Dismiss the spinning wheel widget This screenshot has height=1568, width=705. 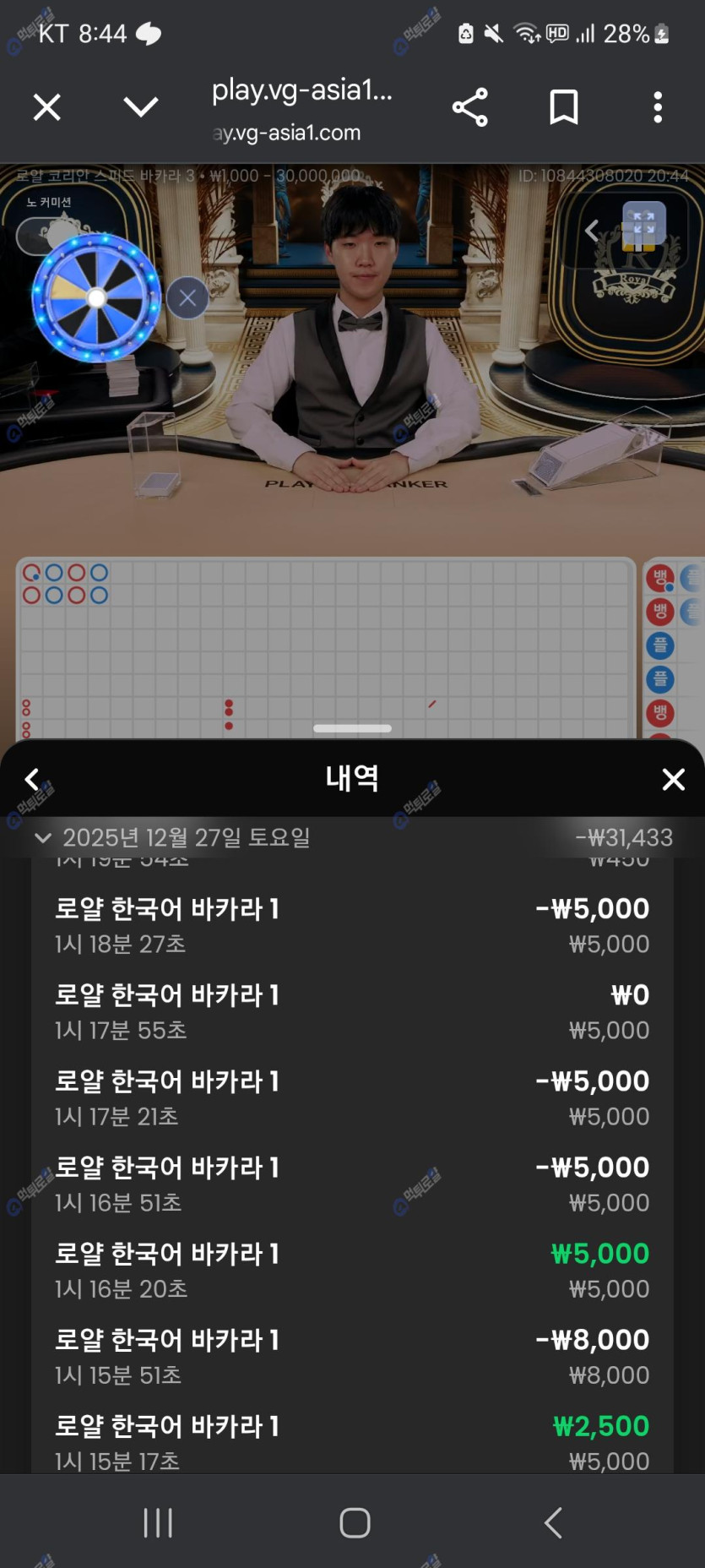pyautogui.click(x=187, y=297)
